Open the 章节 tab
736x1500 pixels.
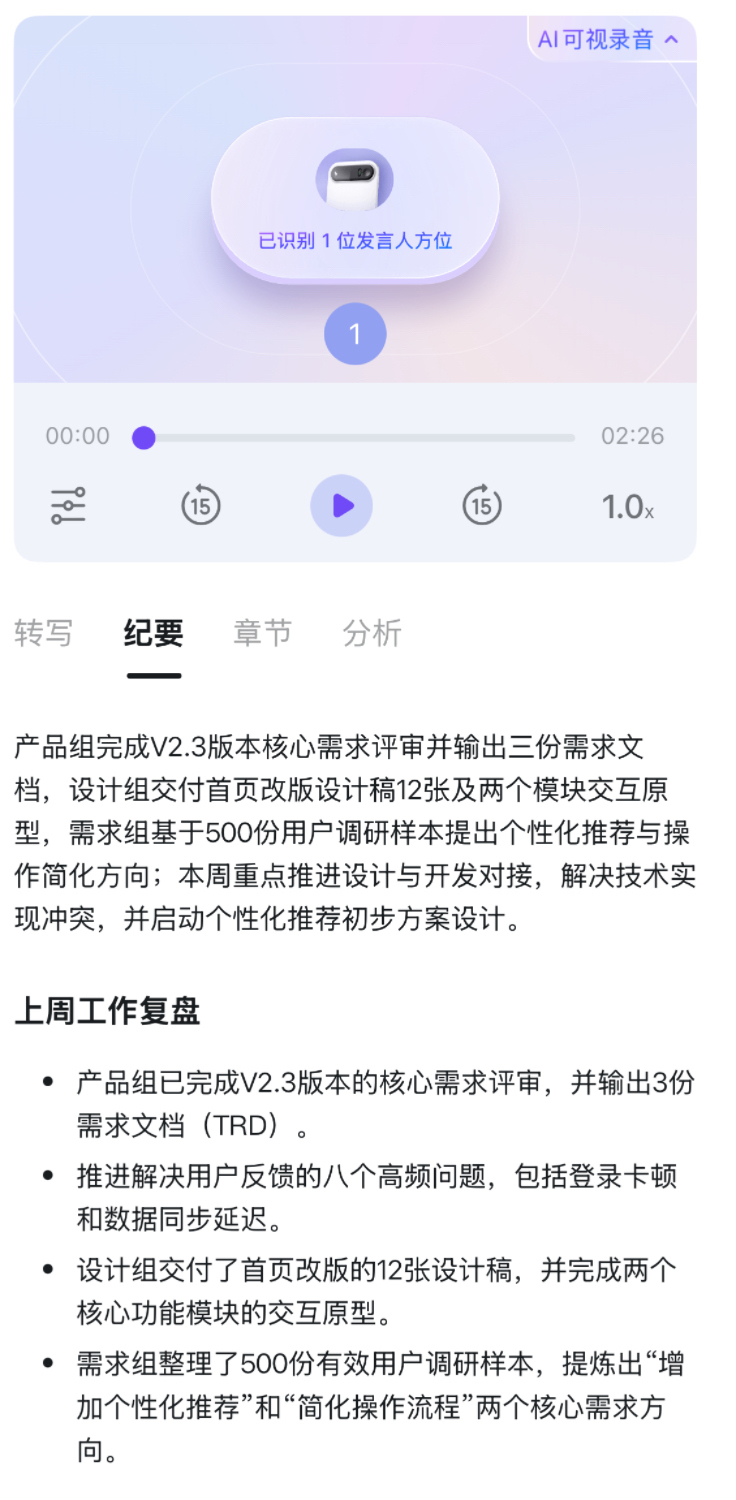point(262,633)
